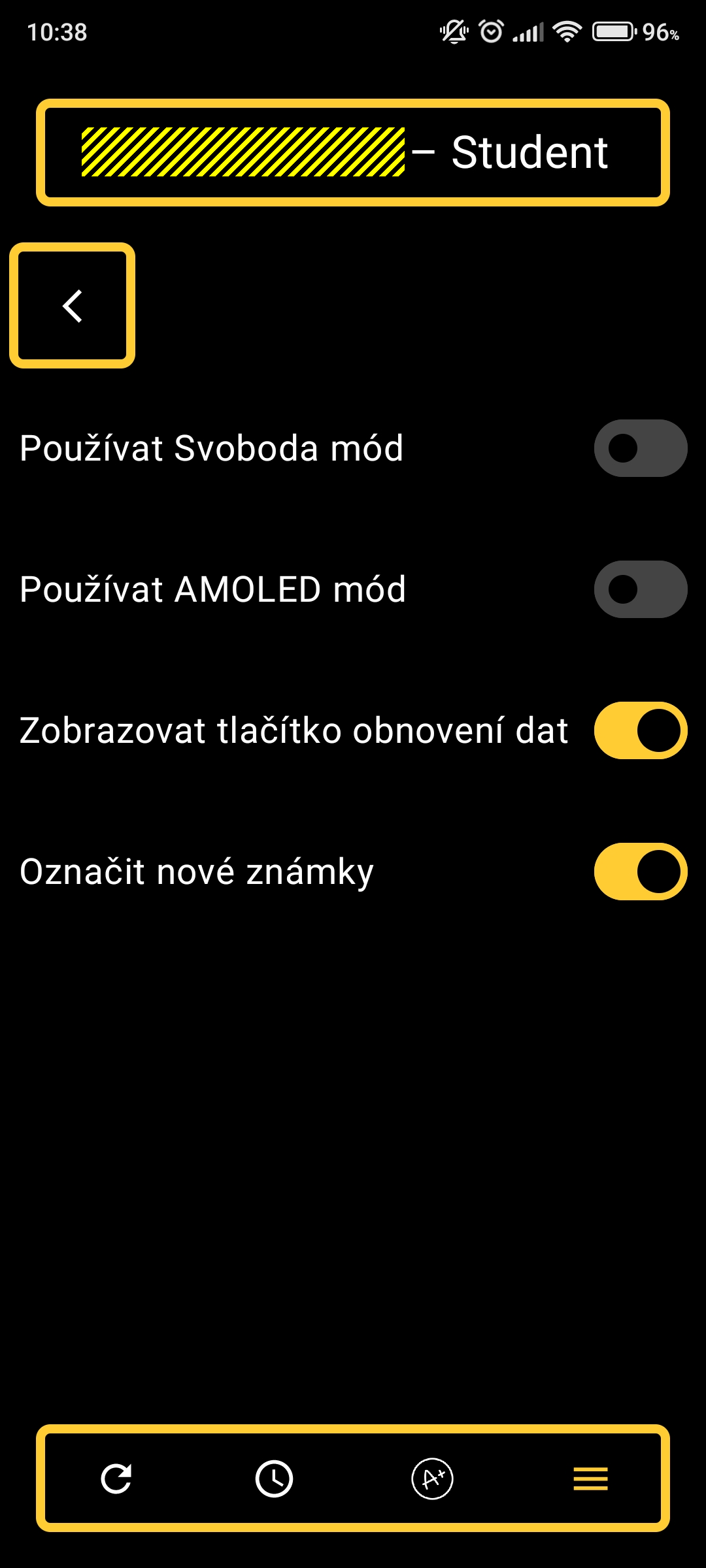Enable the Používat Svoboda mód switch

[x=640, y=448]
